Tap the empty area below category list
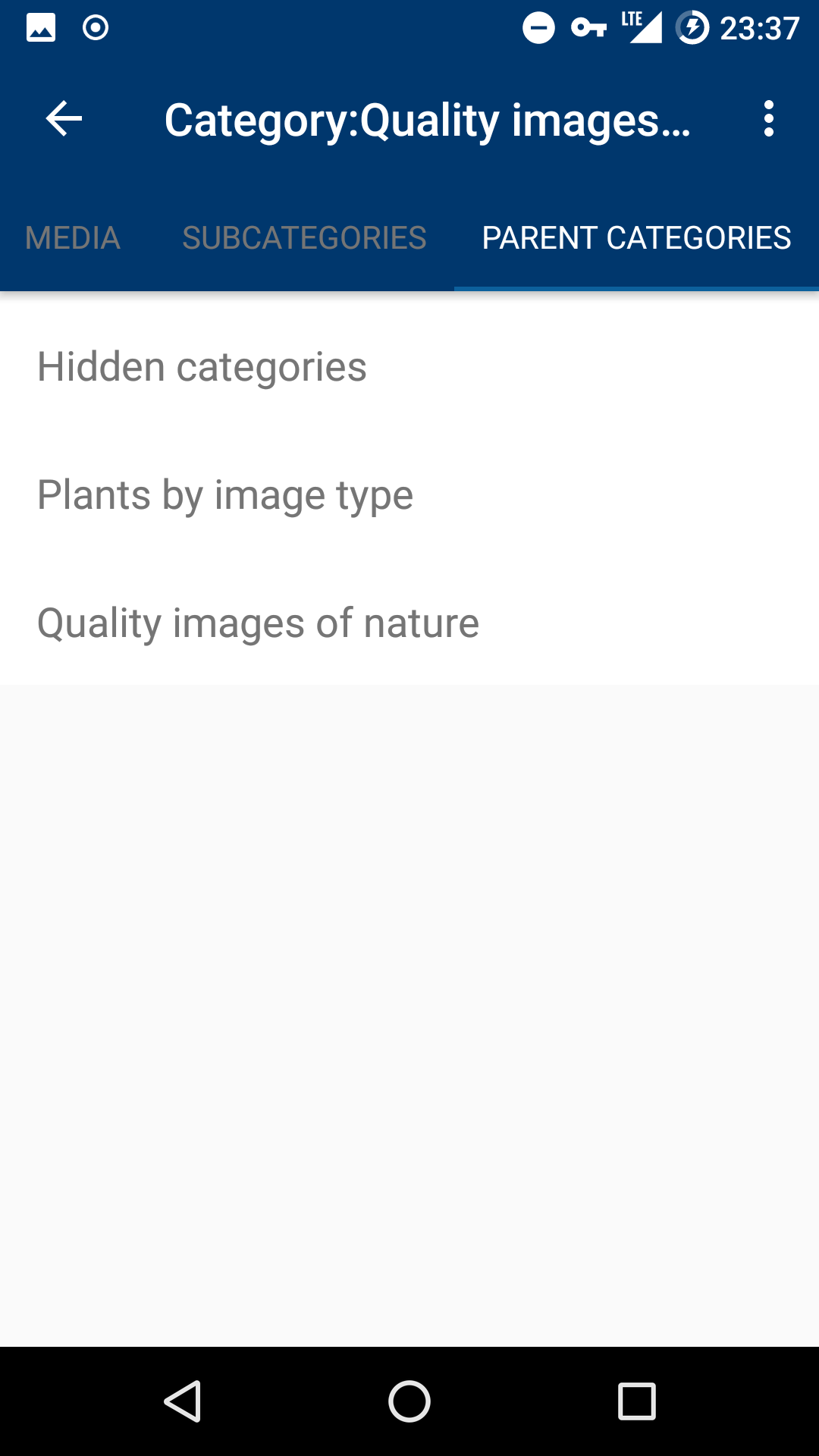The width and height of the screenshot is (819, 1456). [409, 986]
